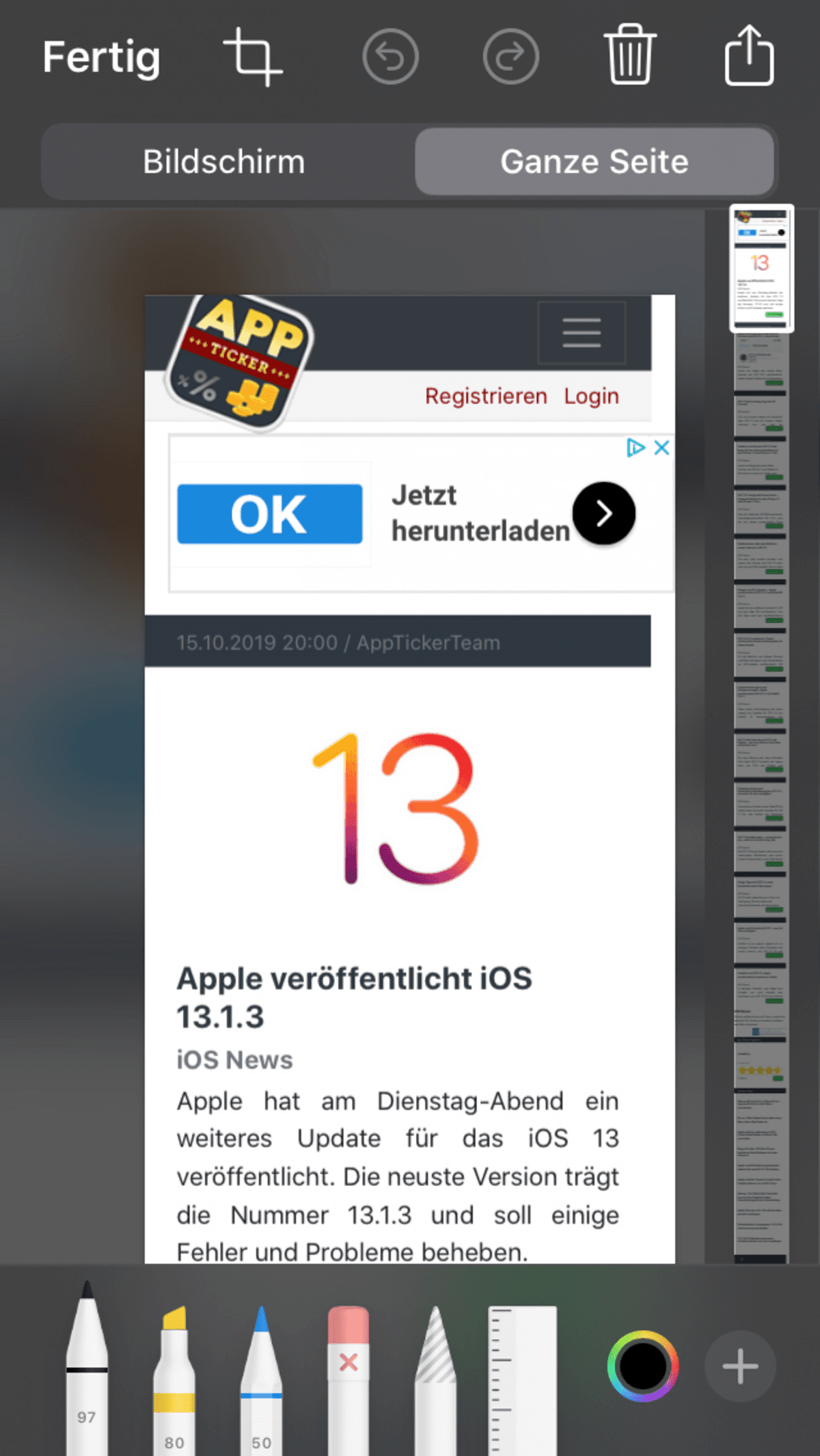Switch to the Bildschirm tab
Image resolution: width=820 pixels, height=1456 pixels.
point(224,162)
